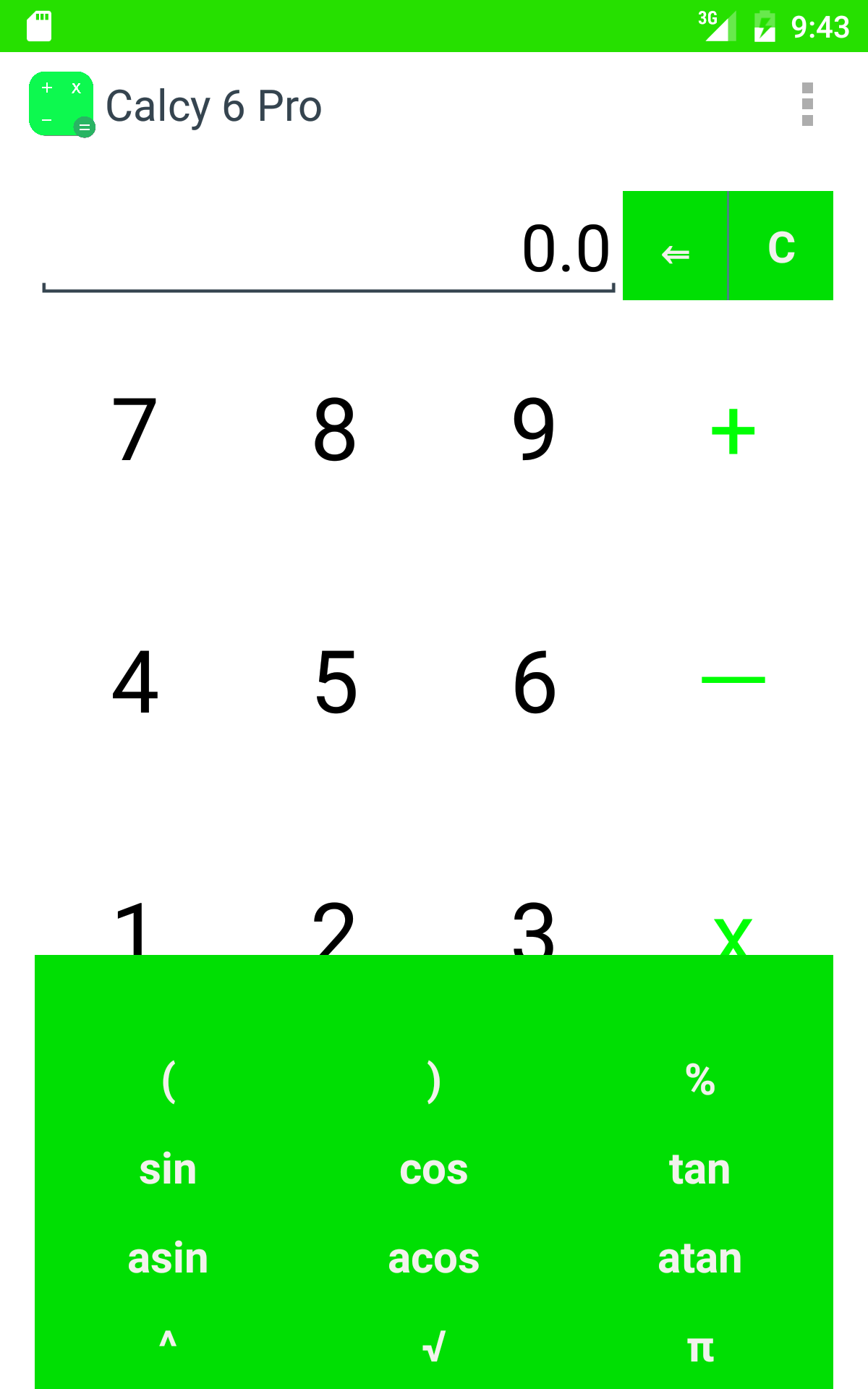Tap the square root function key
868x1389 pixels.
click(434, 1346)
